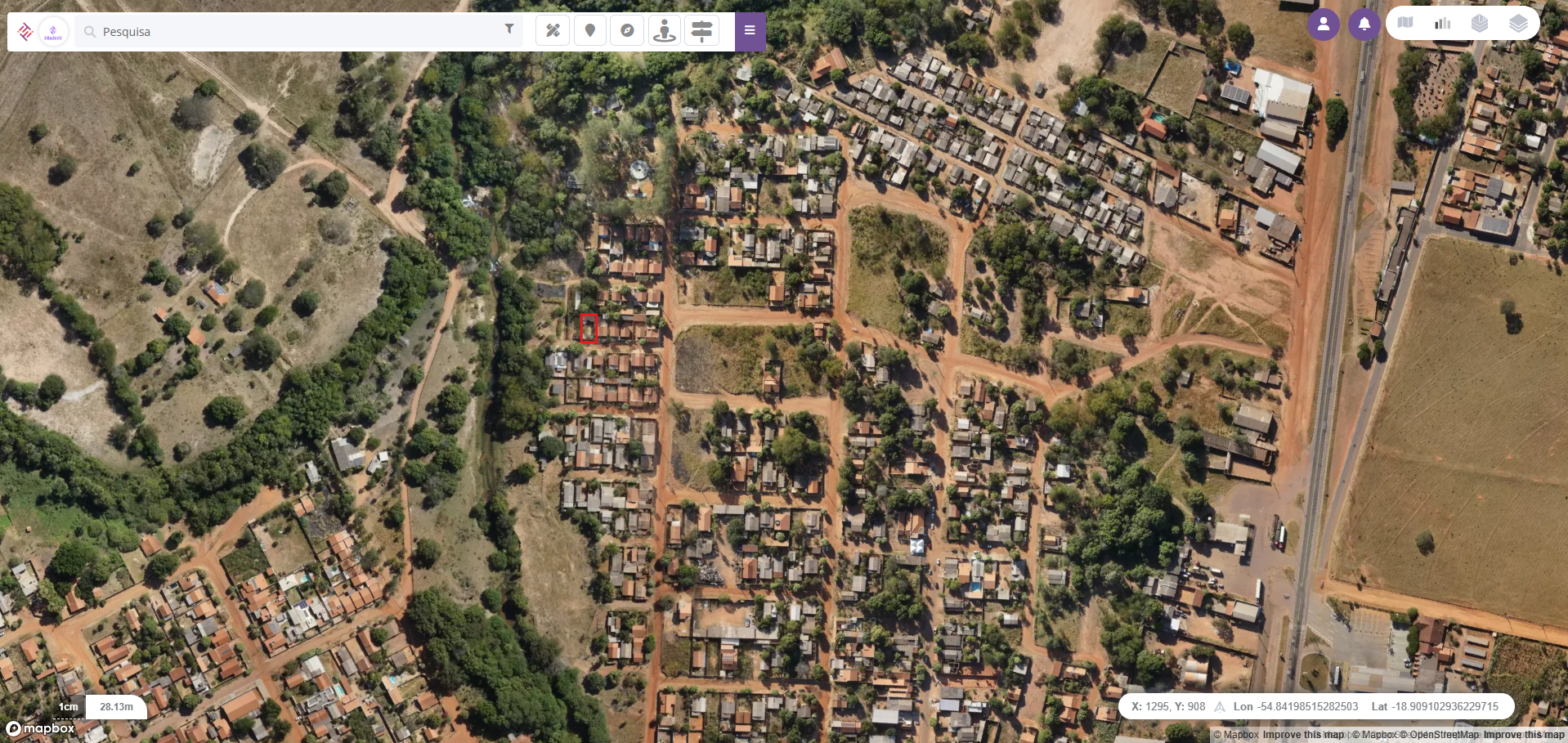Open the user profile button

[1323, 24]
